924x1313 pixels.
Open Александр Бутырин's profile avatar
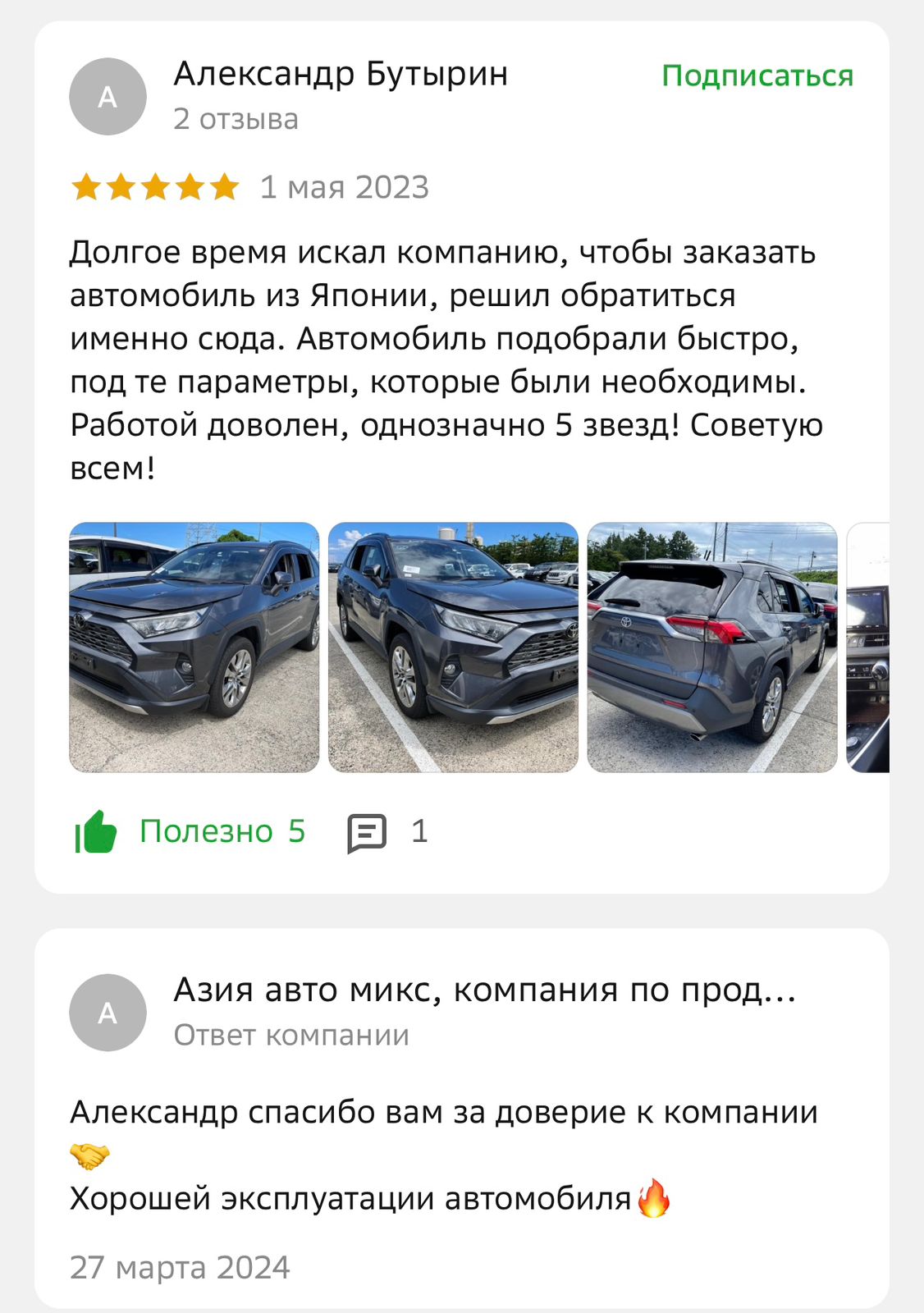pos(107,97)
